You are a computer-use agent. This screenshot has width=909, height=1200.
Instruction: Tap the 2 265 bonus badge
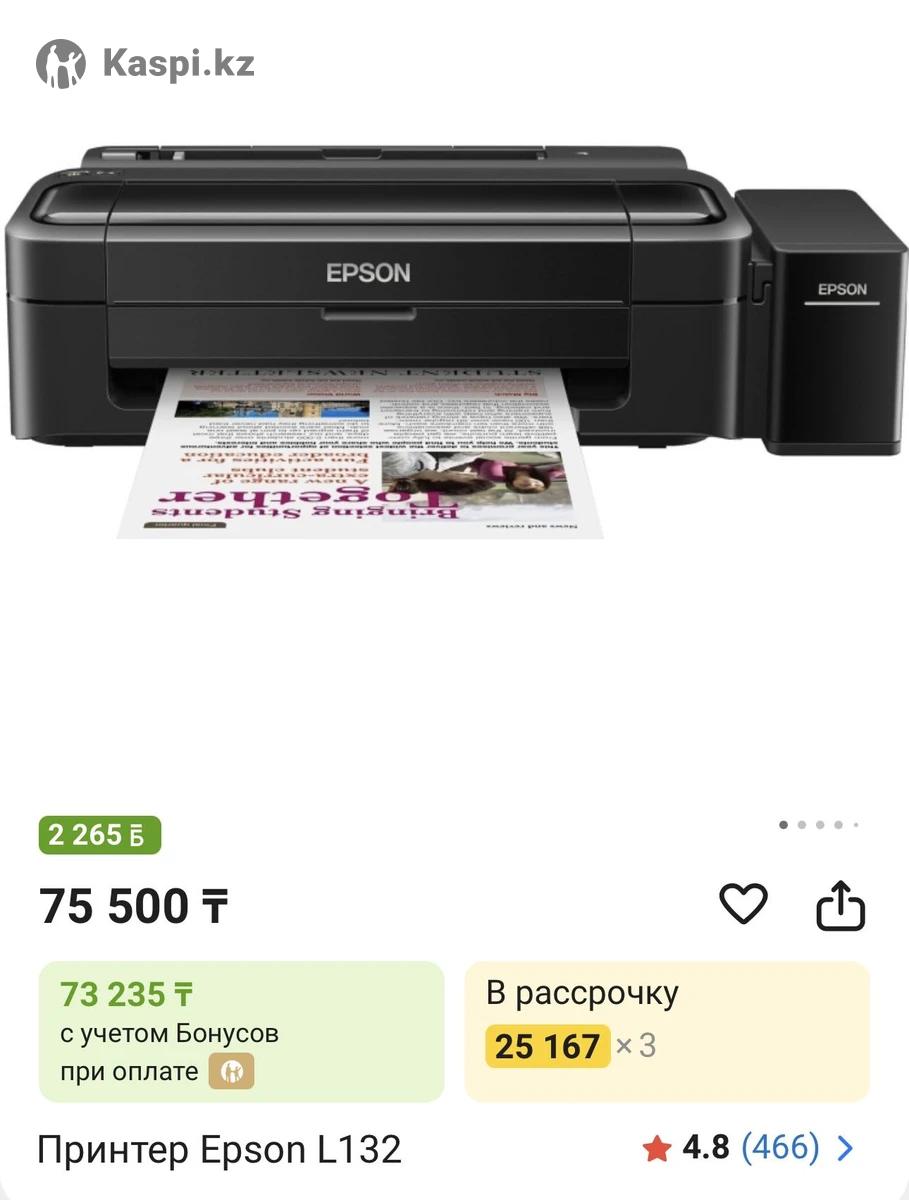(99, 835)
